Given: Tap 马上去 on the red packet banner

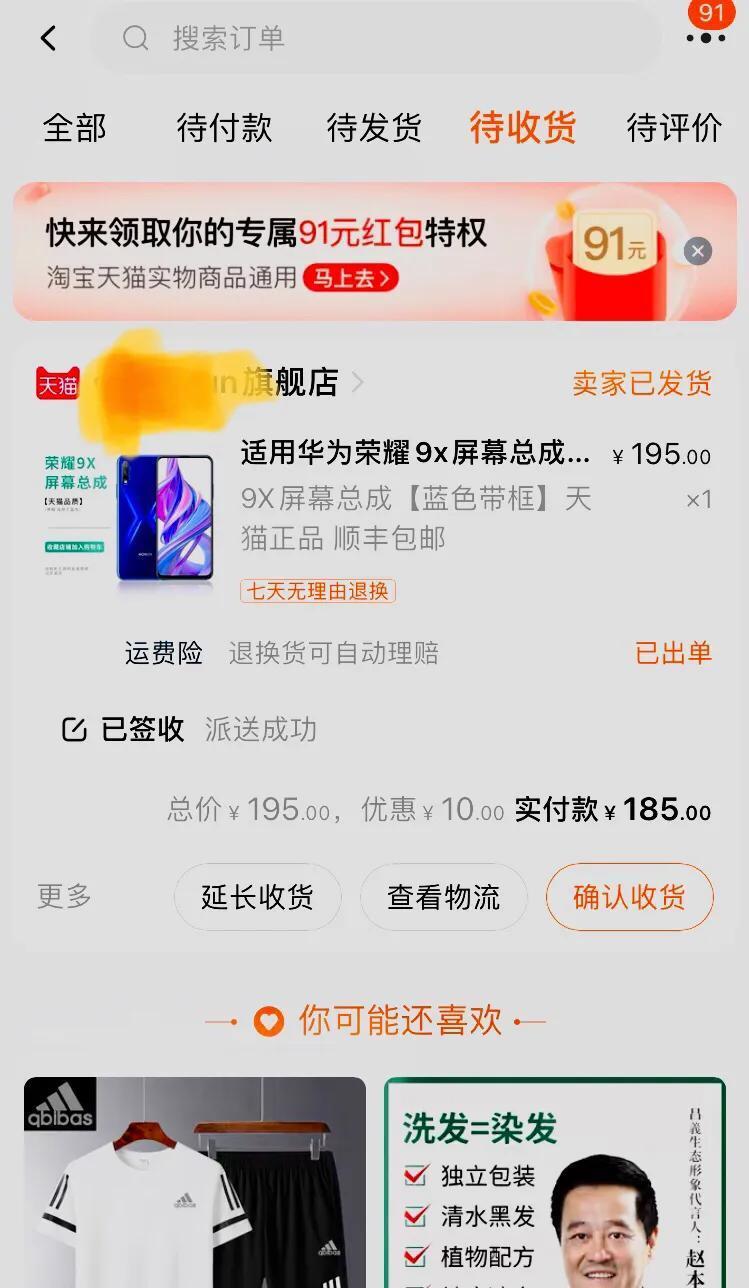Looking at the screenshot, I should pos(351,277).
